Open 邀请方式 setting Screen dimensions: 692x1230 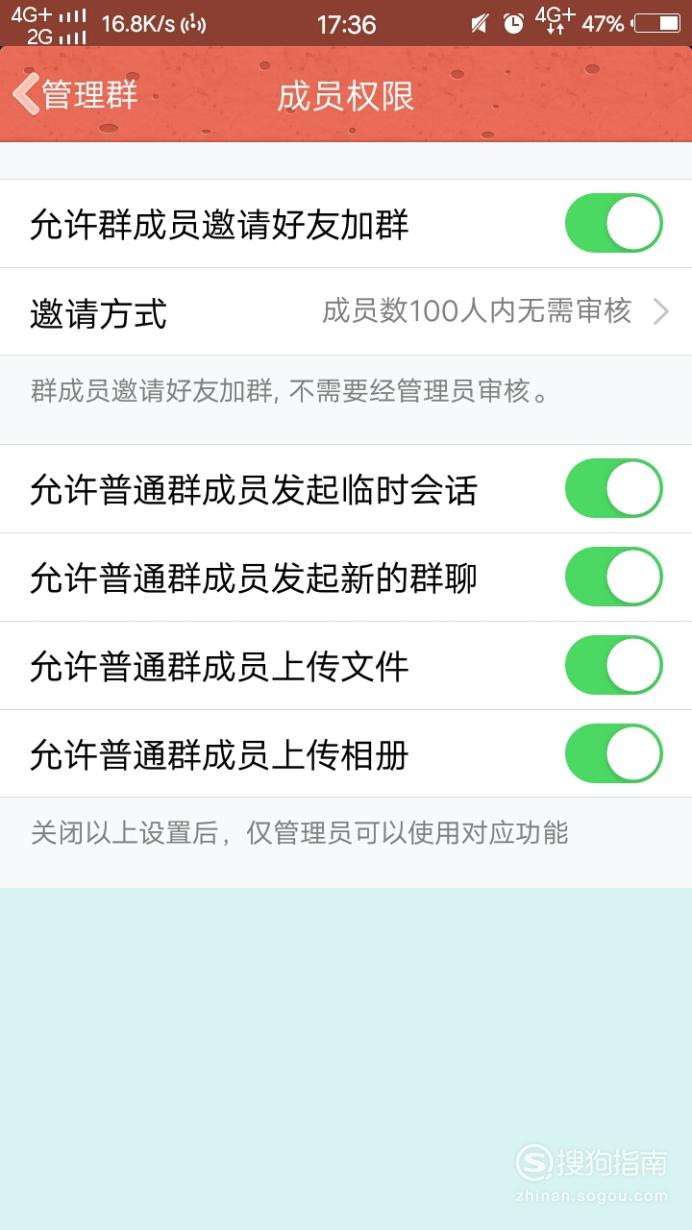pyautogui.click(x=346, y=312)
